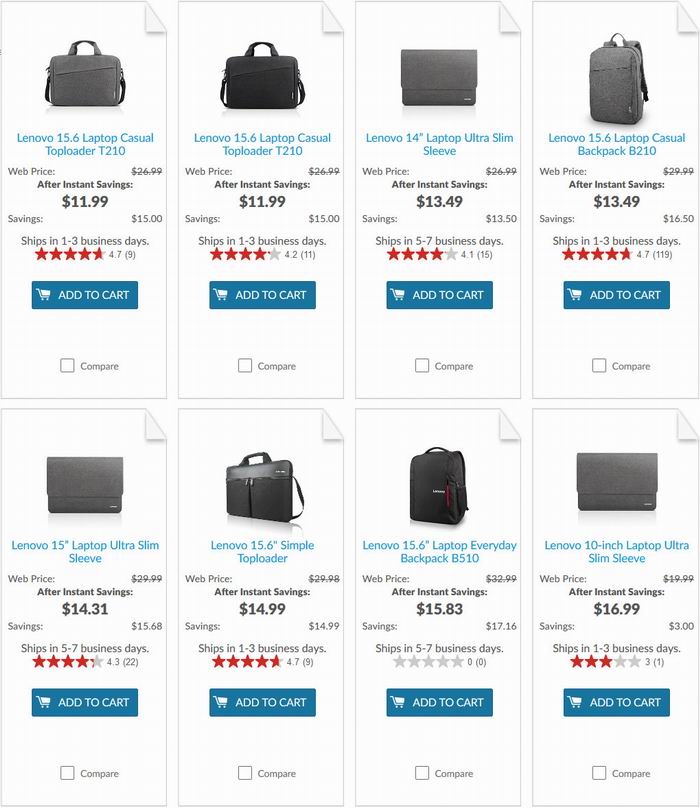Open Lenovo 15.6" Laptop Everyday Backpack B510 link

[x=439, y=552]
